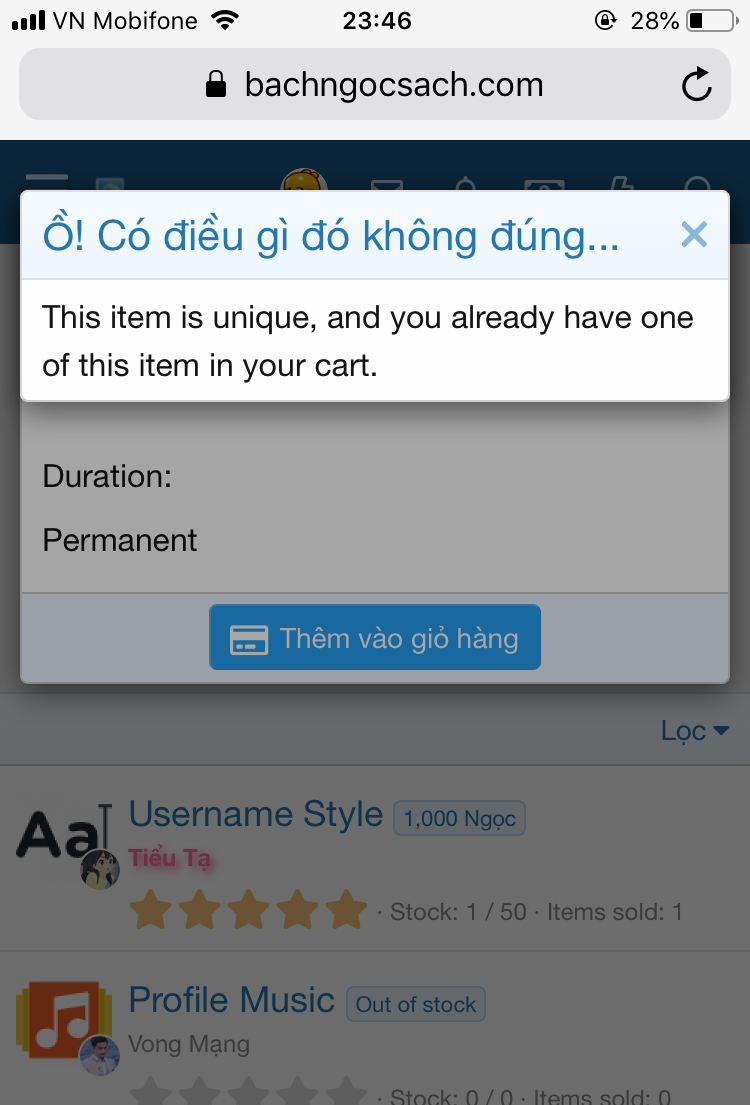Reload the page in the browser
The height and width of the screenshot is (1105, 750).
tap(696, 85)
